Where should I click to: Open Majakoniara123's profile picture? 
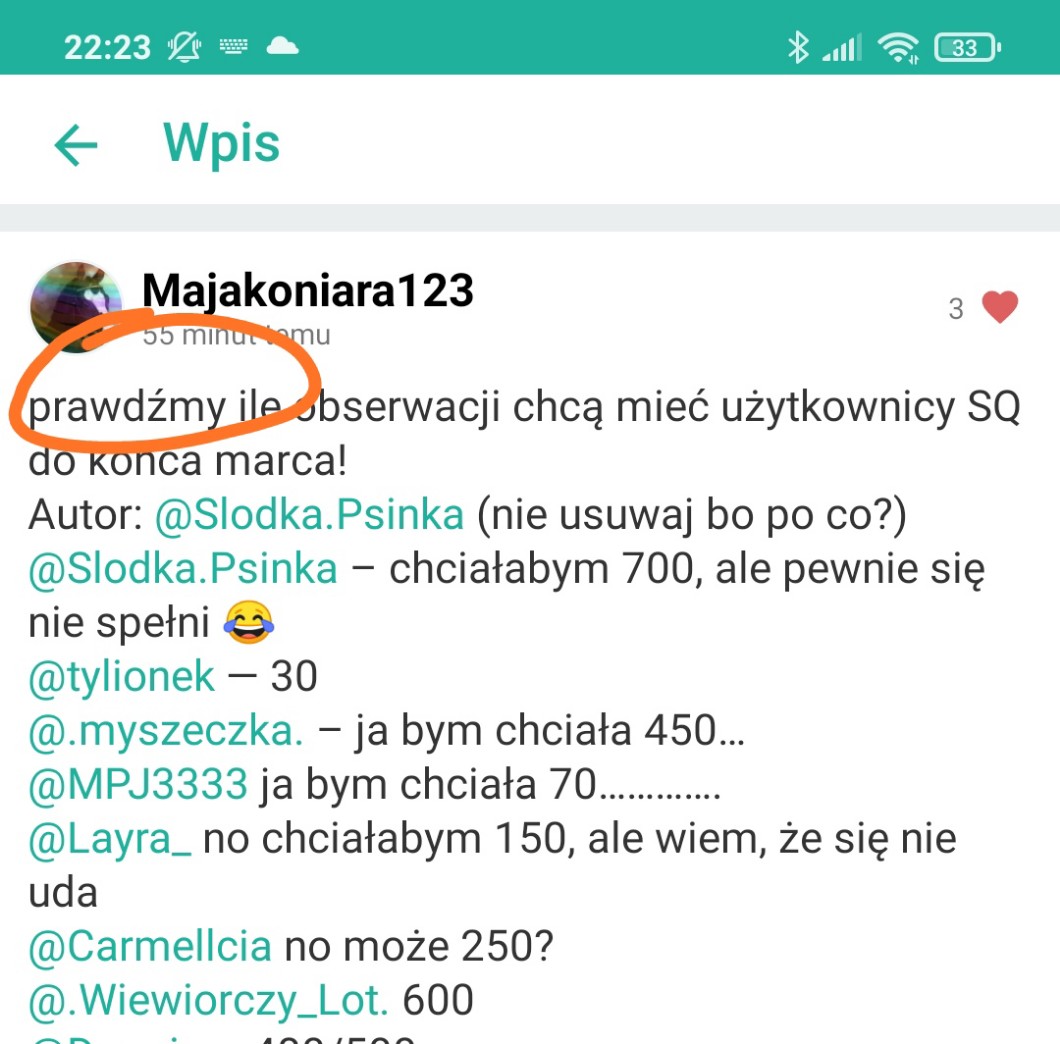click(x=76, y=306)
